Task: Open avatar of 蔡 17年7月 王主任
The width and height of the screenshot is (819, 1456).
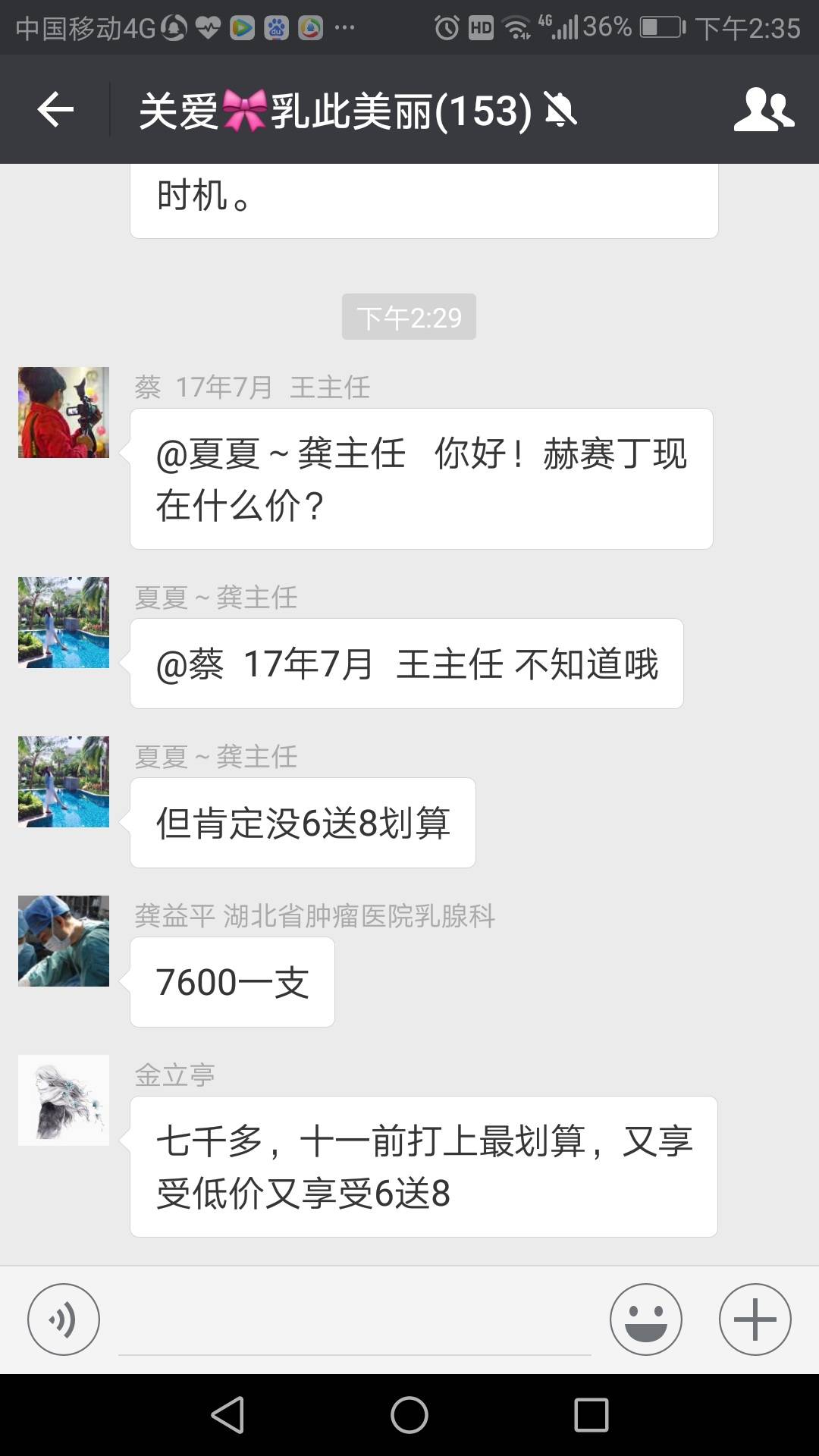Action: point(64,413)
